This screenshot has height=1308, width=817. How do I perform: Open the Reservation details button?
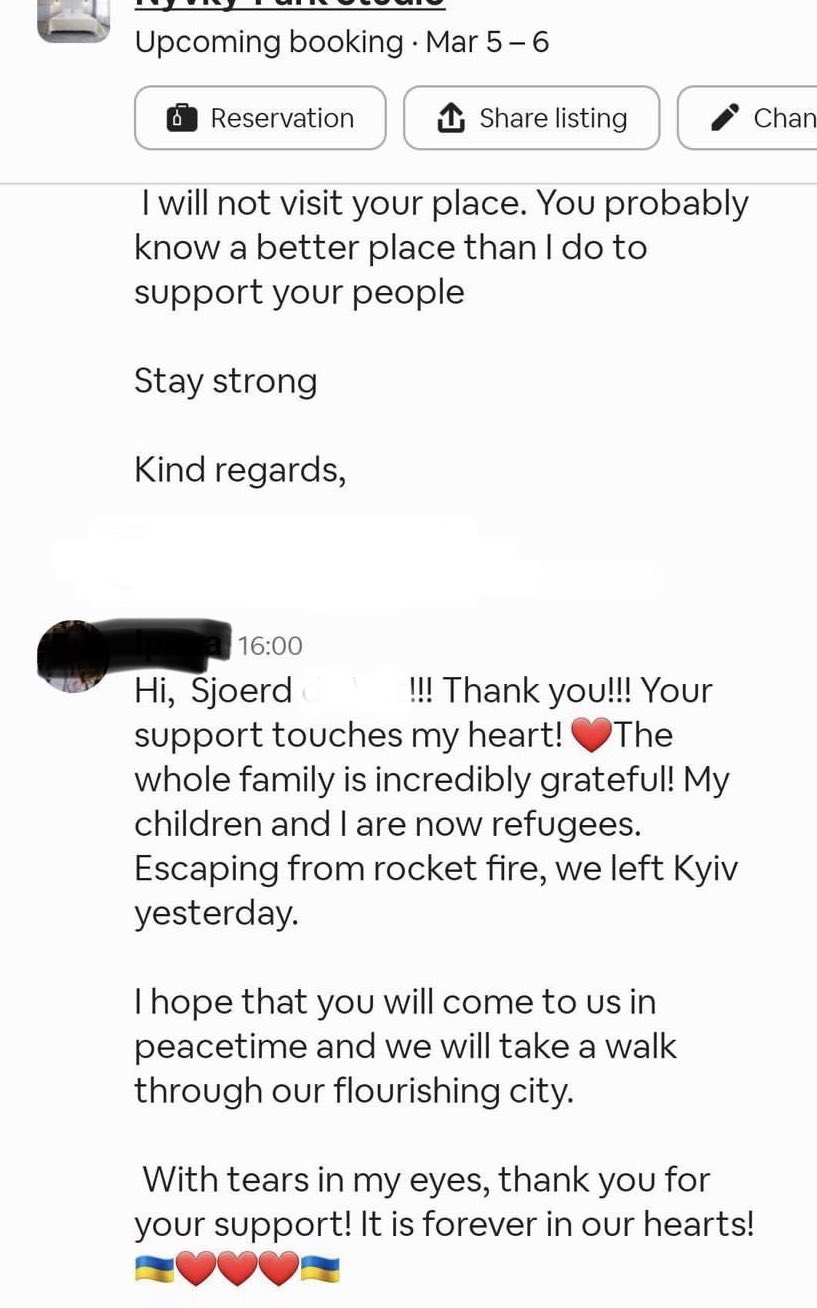pos(260,118)
